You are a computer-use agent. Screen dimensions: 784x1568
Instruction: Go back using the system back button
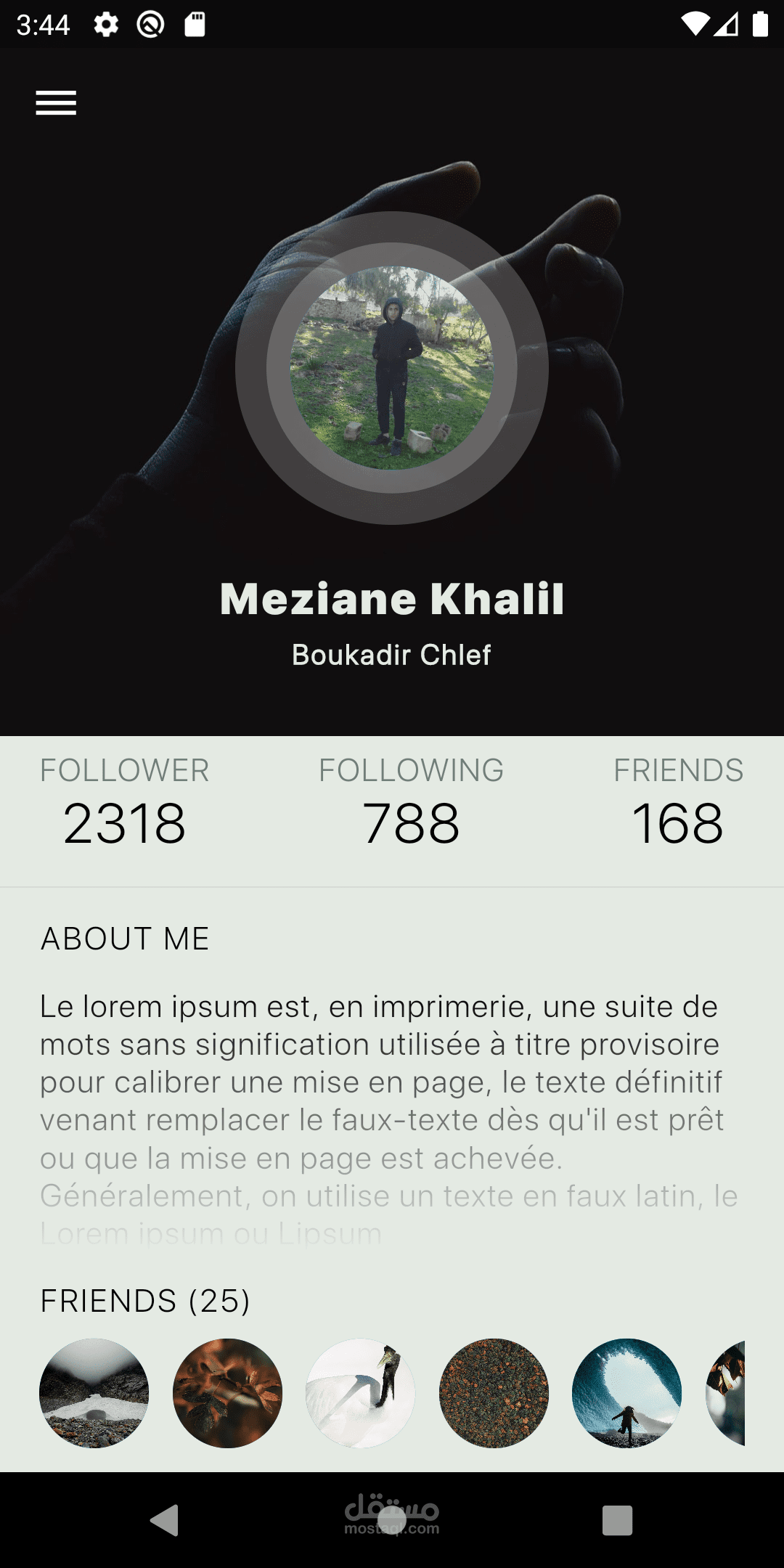pyautogui.click(x=165, y=1520)
